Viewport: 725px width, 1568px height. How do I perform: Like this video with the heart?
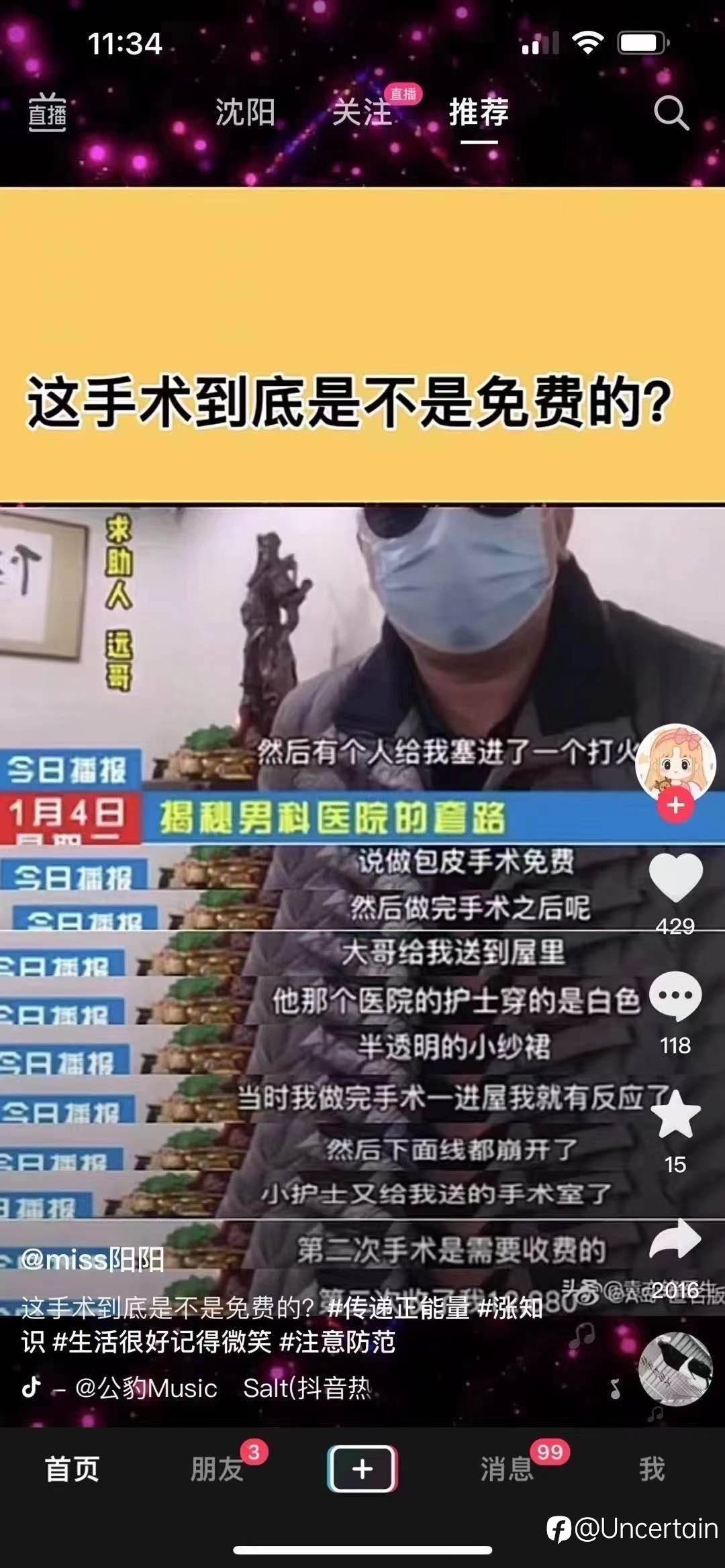(675, 878)
